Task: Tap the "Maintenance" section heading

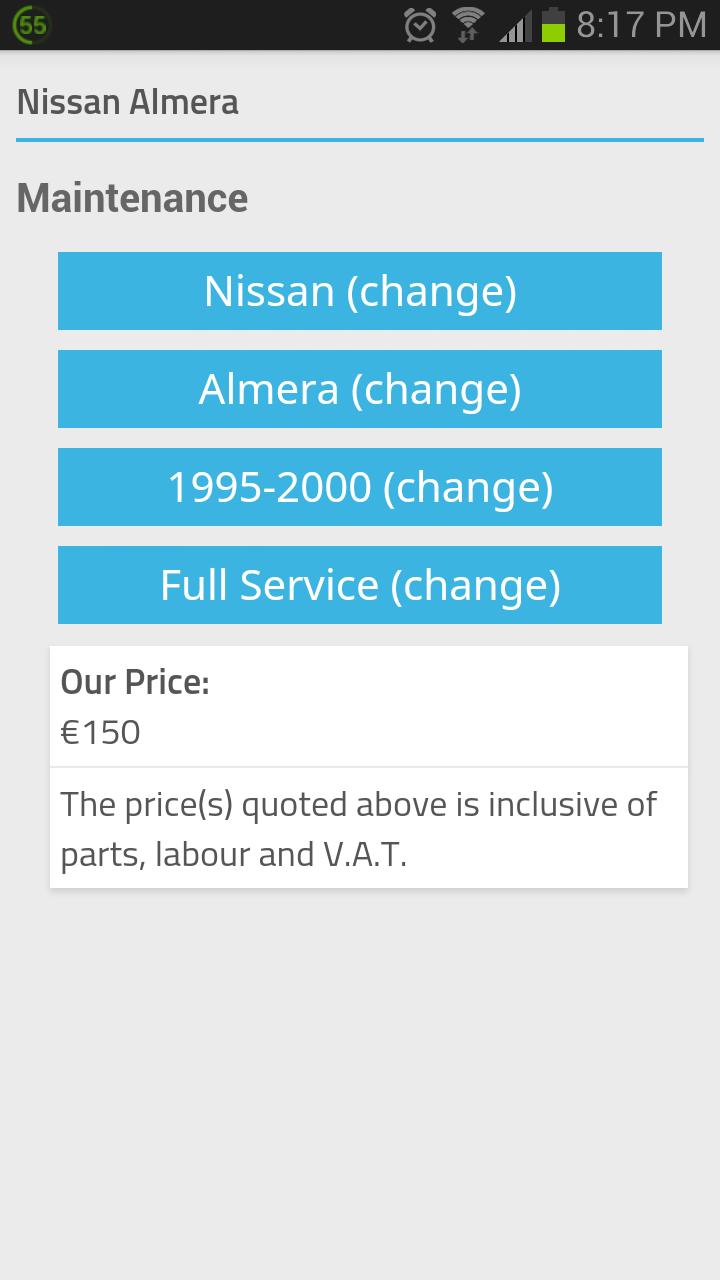Action: (x=132, y=198)
